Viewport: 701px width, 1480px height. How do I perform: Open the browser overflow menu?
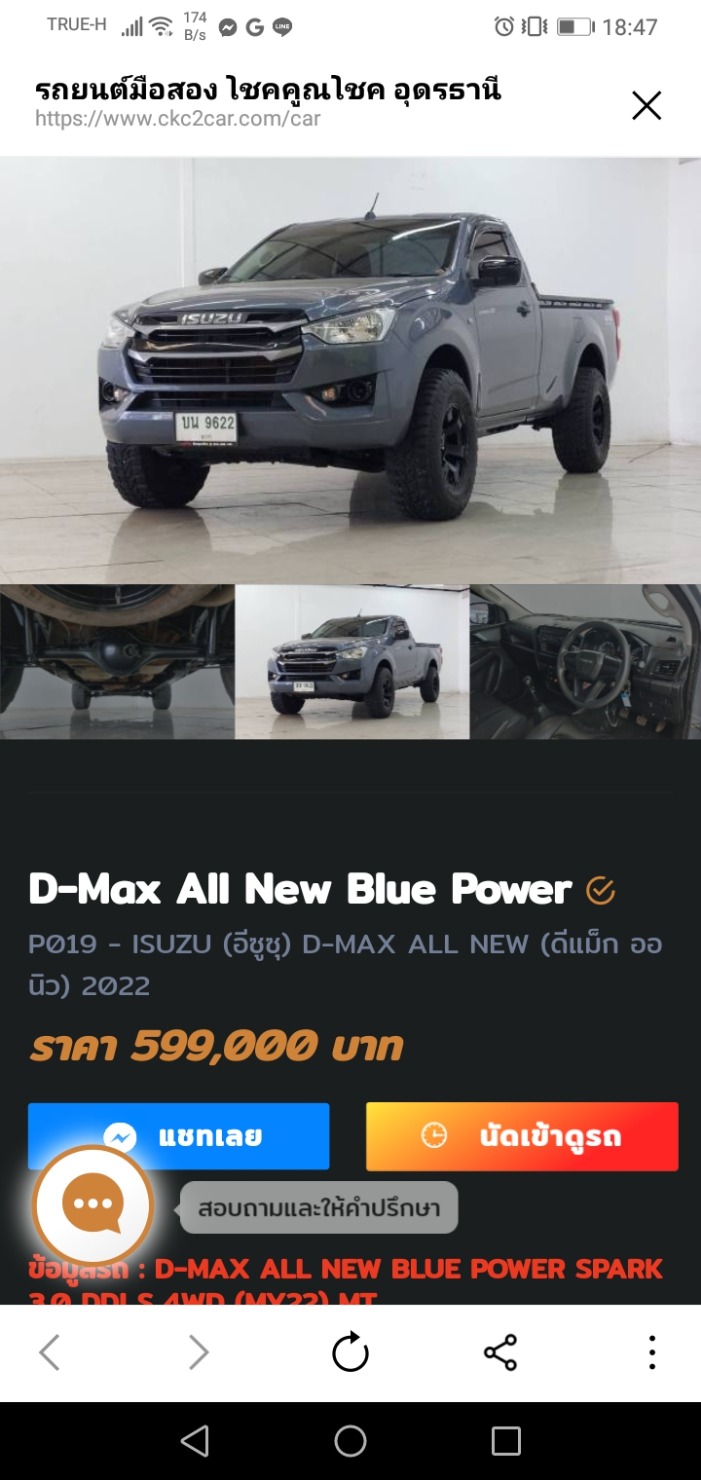(652, 1353)
